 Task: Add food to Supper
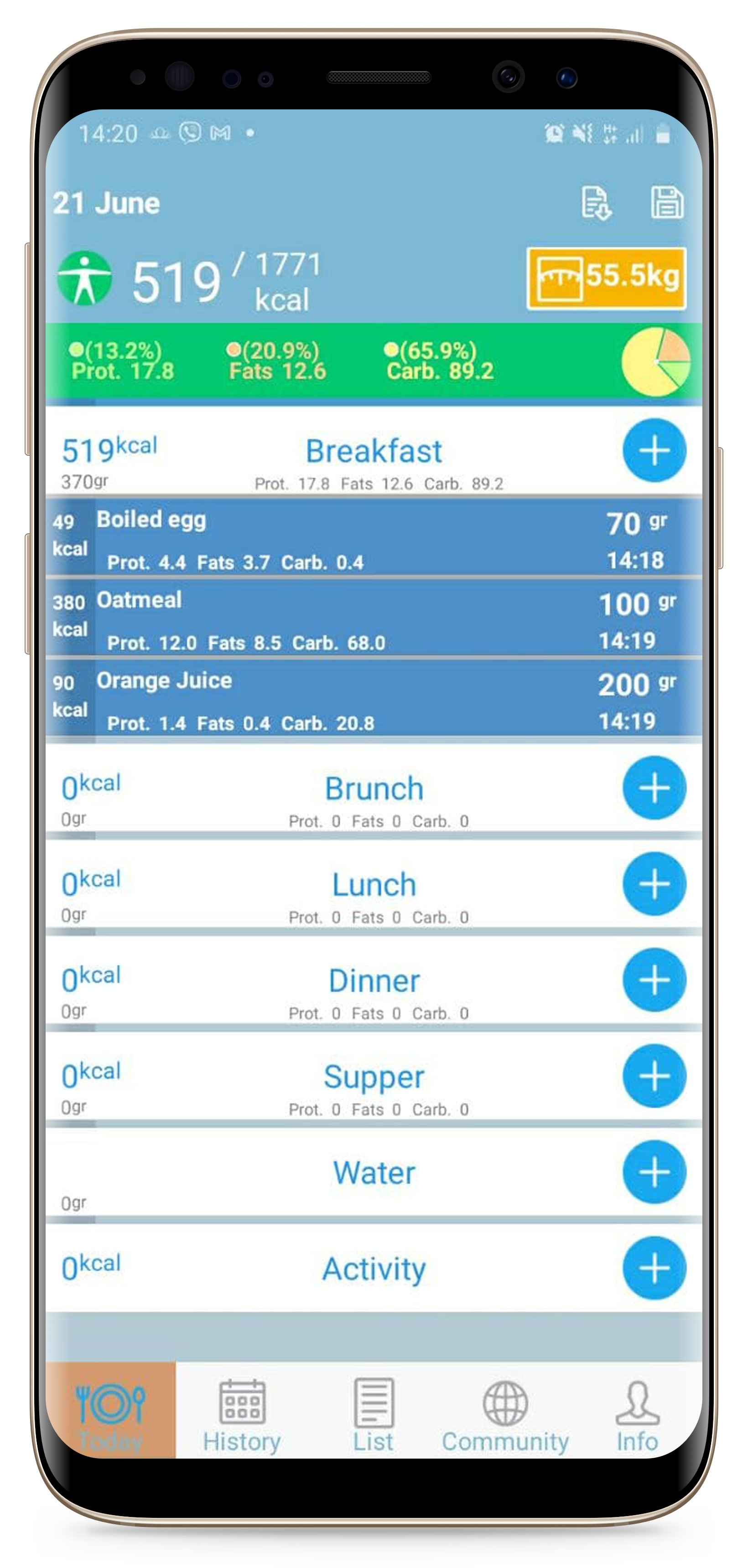coord(654,1076)
